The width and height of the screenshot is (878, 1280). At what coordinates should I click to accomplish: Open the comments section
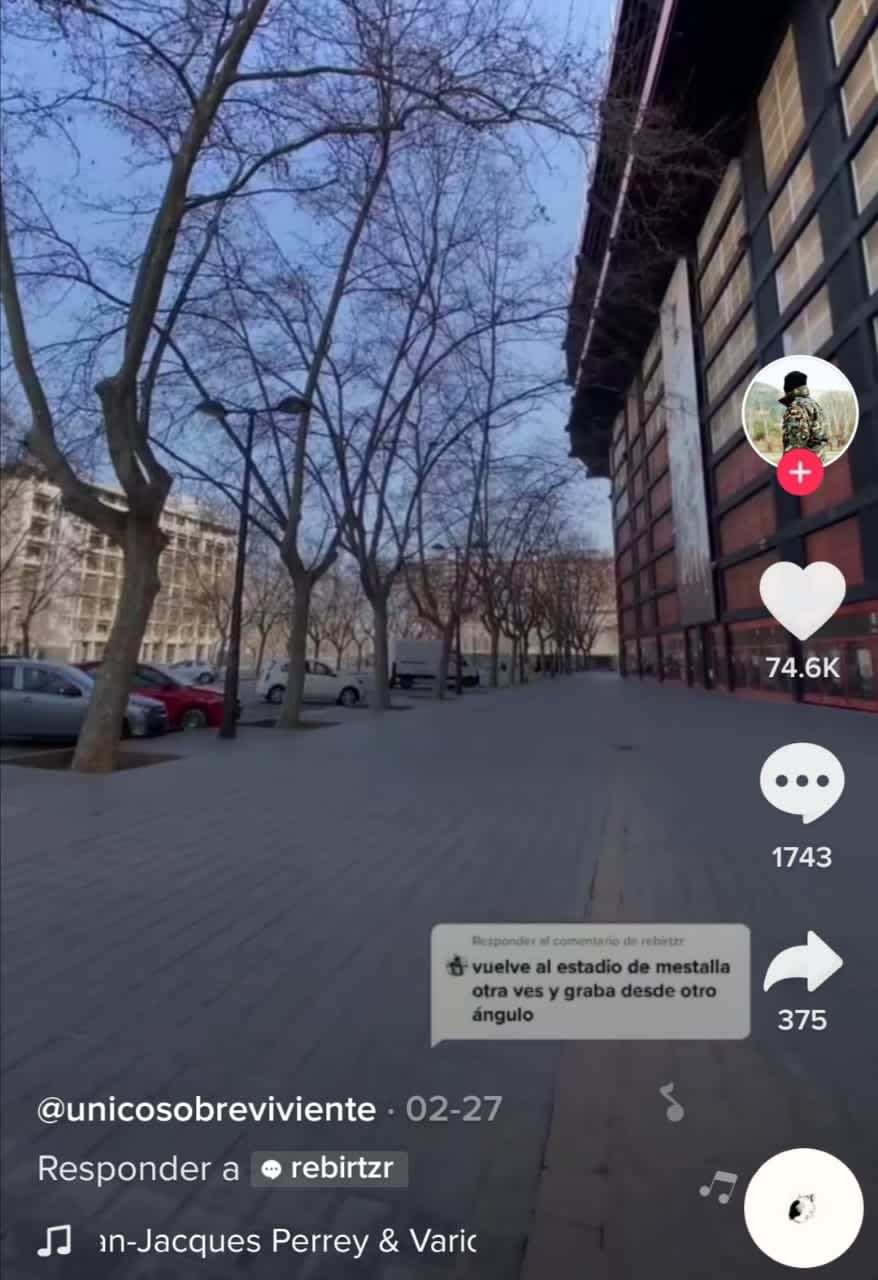[x=802, y=783]
